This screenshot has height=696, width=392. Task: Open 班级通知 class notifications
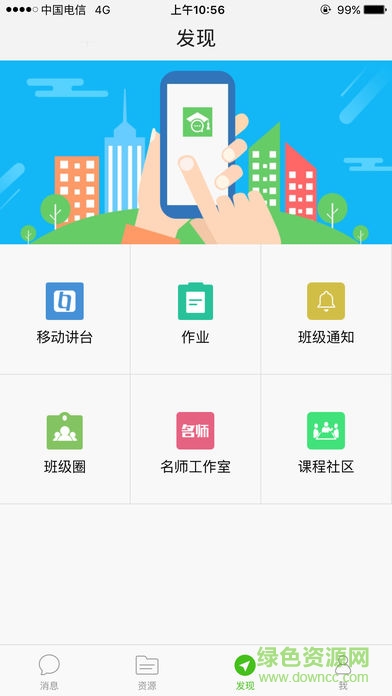click(x=326, y=311)
